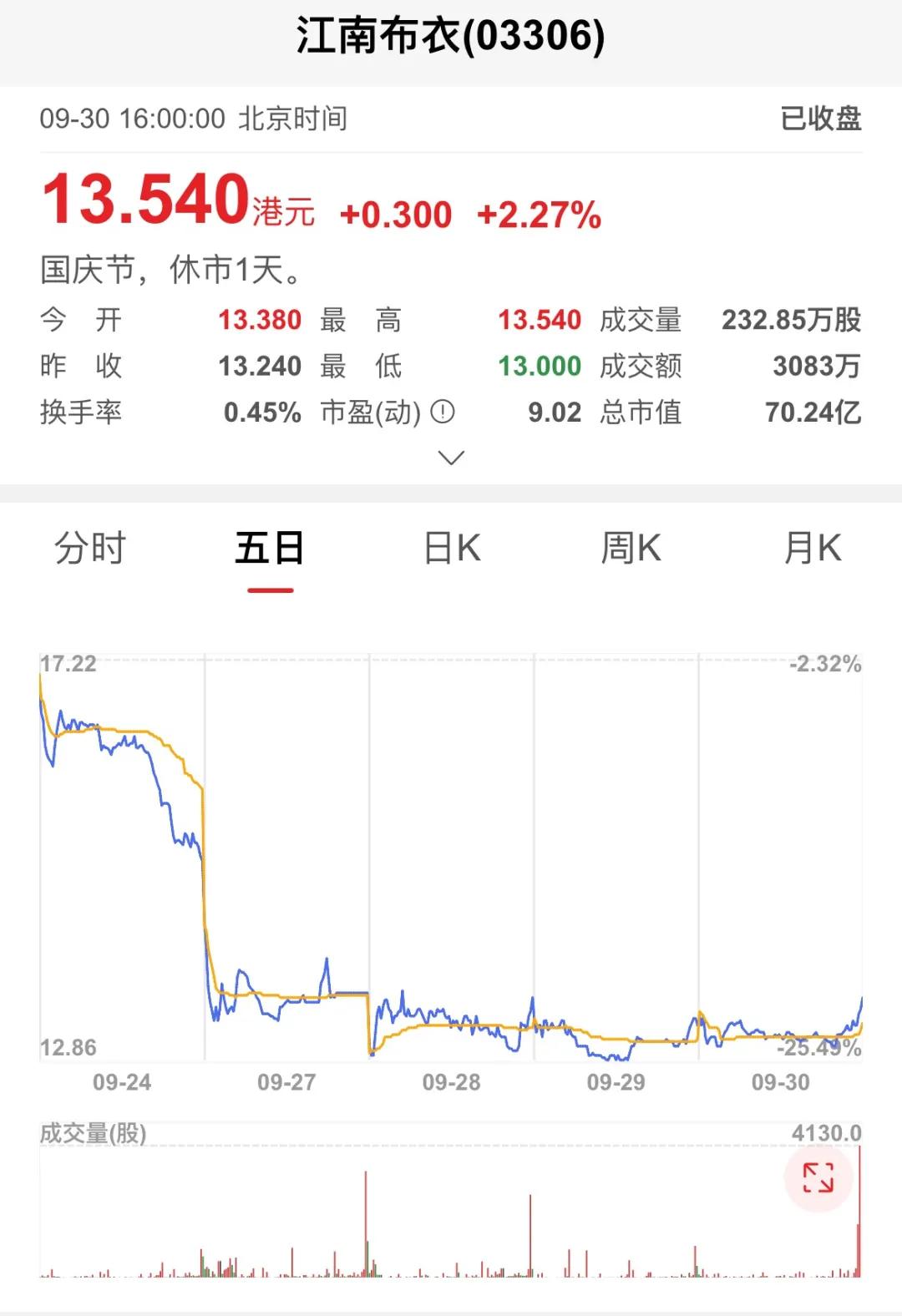This screenshot has width=902, height=1316.
Task: Select the 五日 chart tab
Action: tap(270, 549)
